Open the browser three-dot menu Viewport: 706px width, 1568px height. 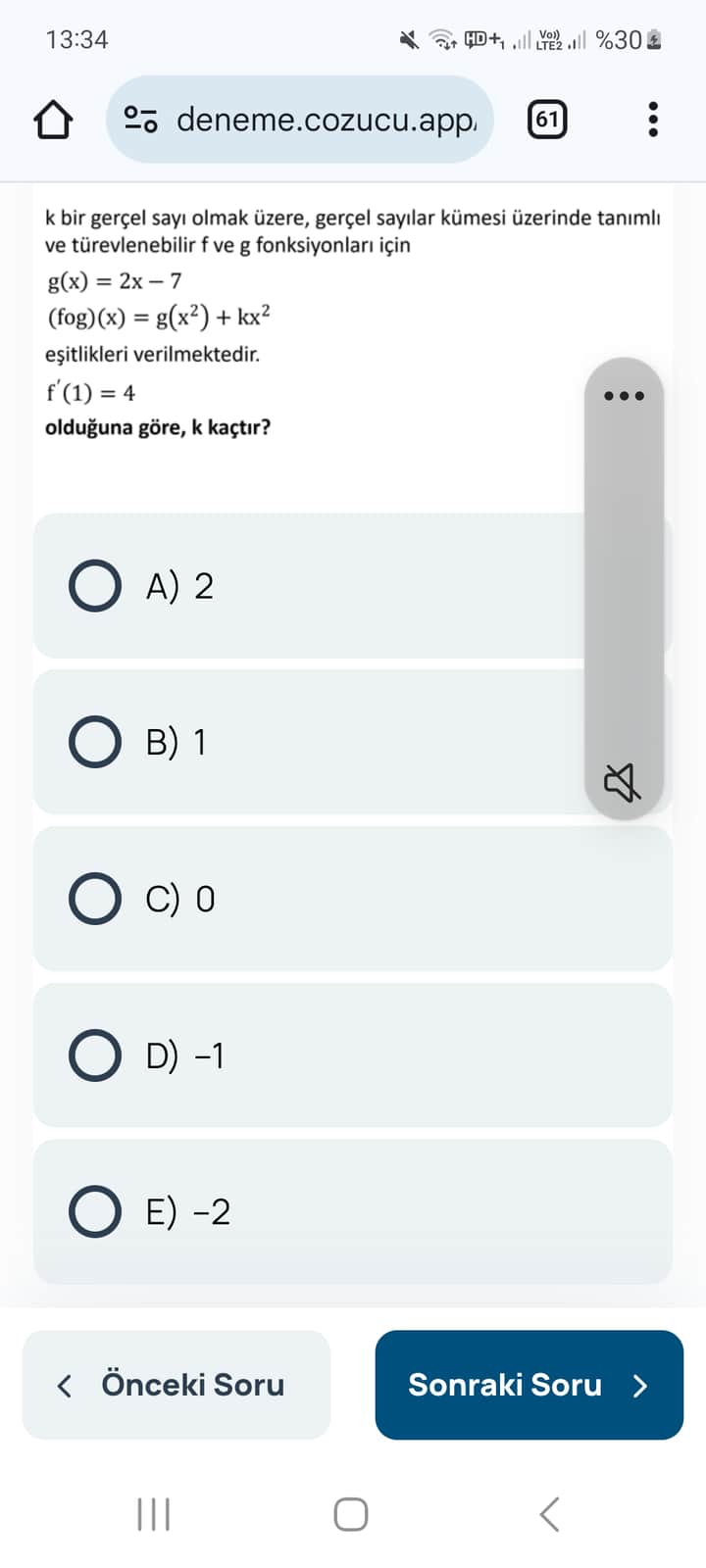pos(653,120)
